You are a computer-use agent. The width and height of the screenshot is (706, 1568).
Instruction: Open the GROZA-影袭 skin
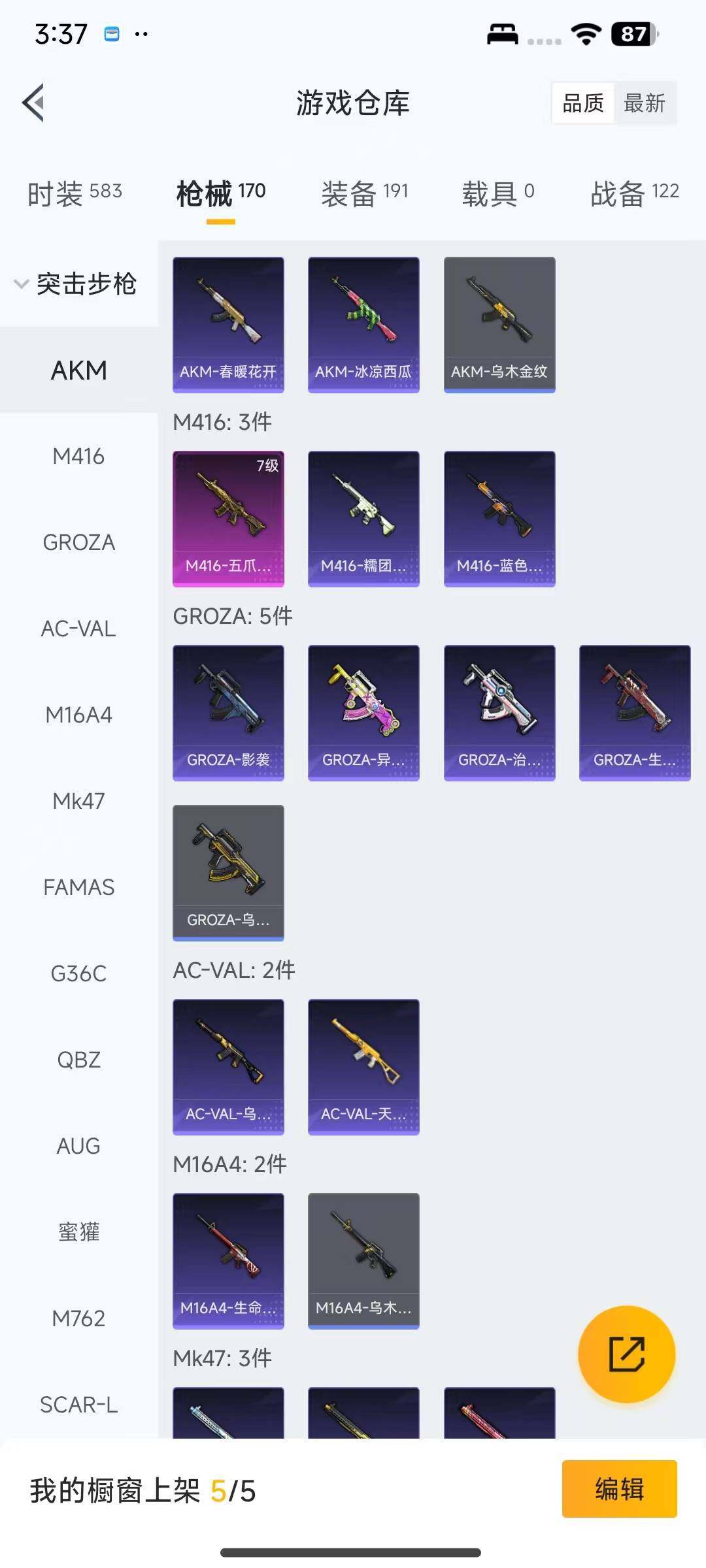pos(228,712)
